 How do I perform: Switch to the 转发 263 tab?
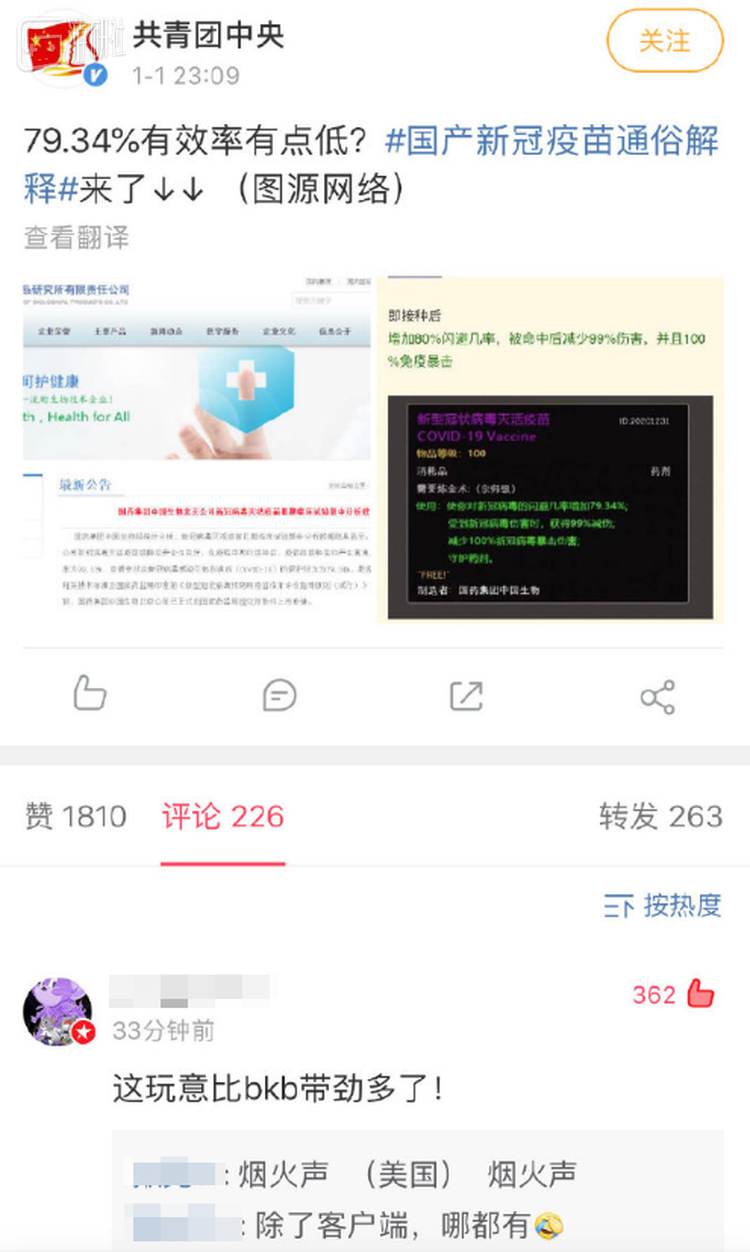point(660,816)
